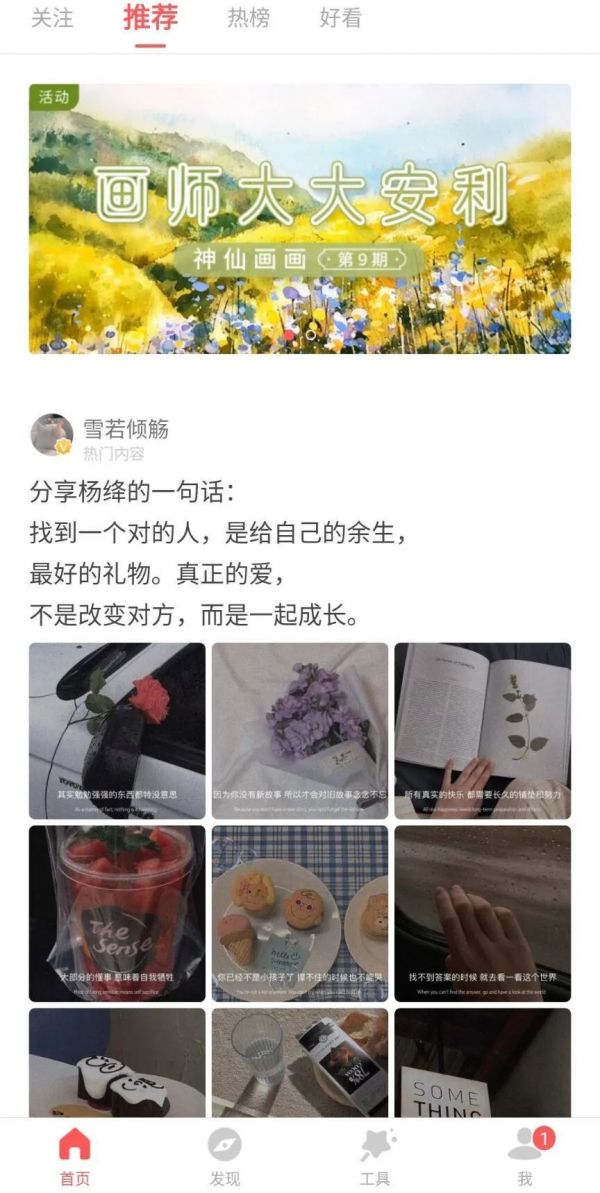Screen dimensions: 600x1193
Task: Open 雪若倾觞's profile avatar
Action: [52, 435]
